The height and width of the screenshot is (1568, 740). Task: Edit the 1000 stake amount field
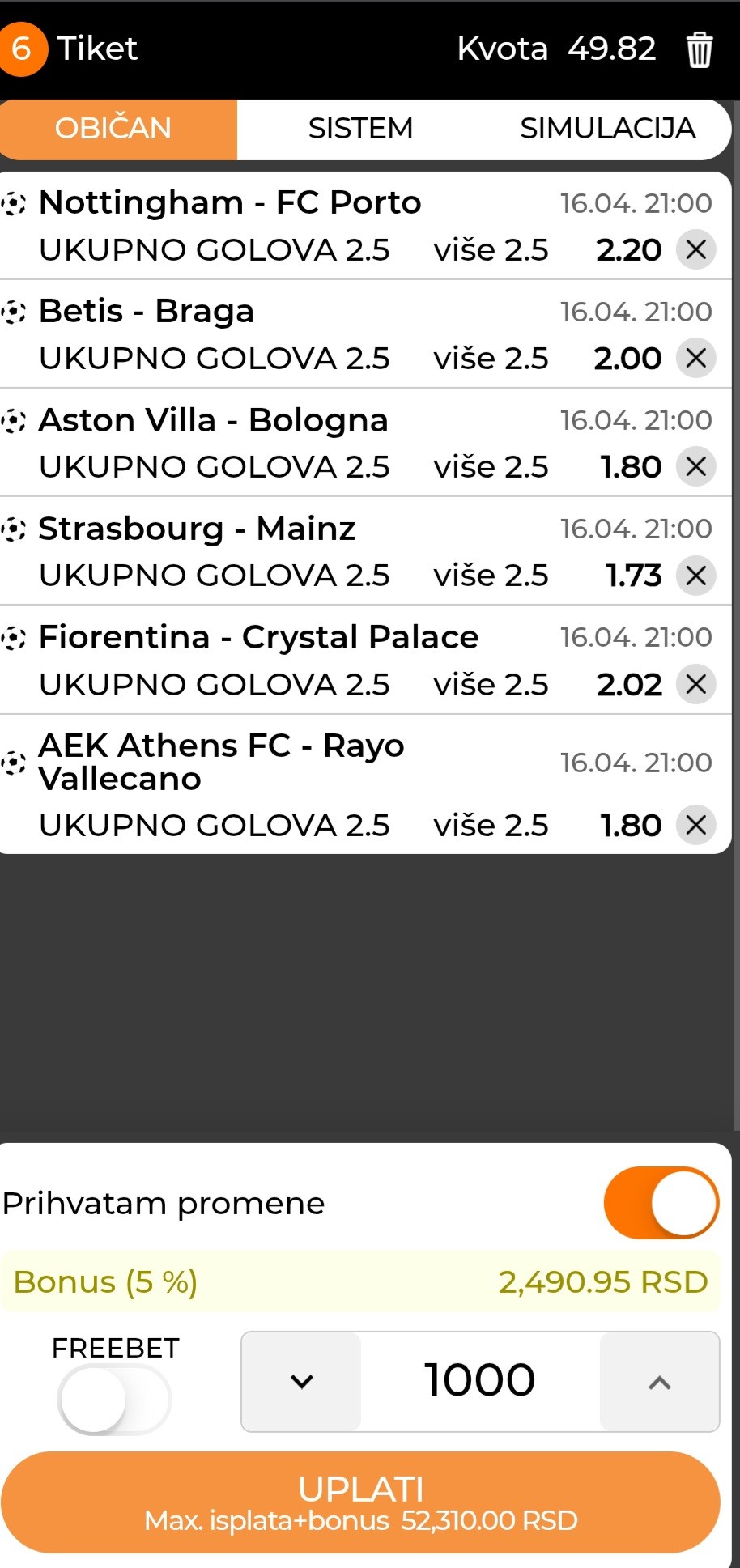pos(480,1380)
